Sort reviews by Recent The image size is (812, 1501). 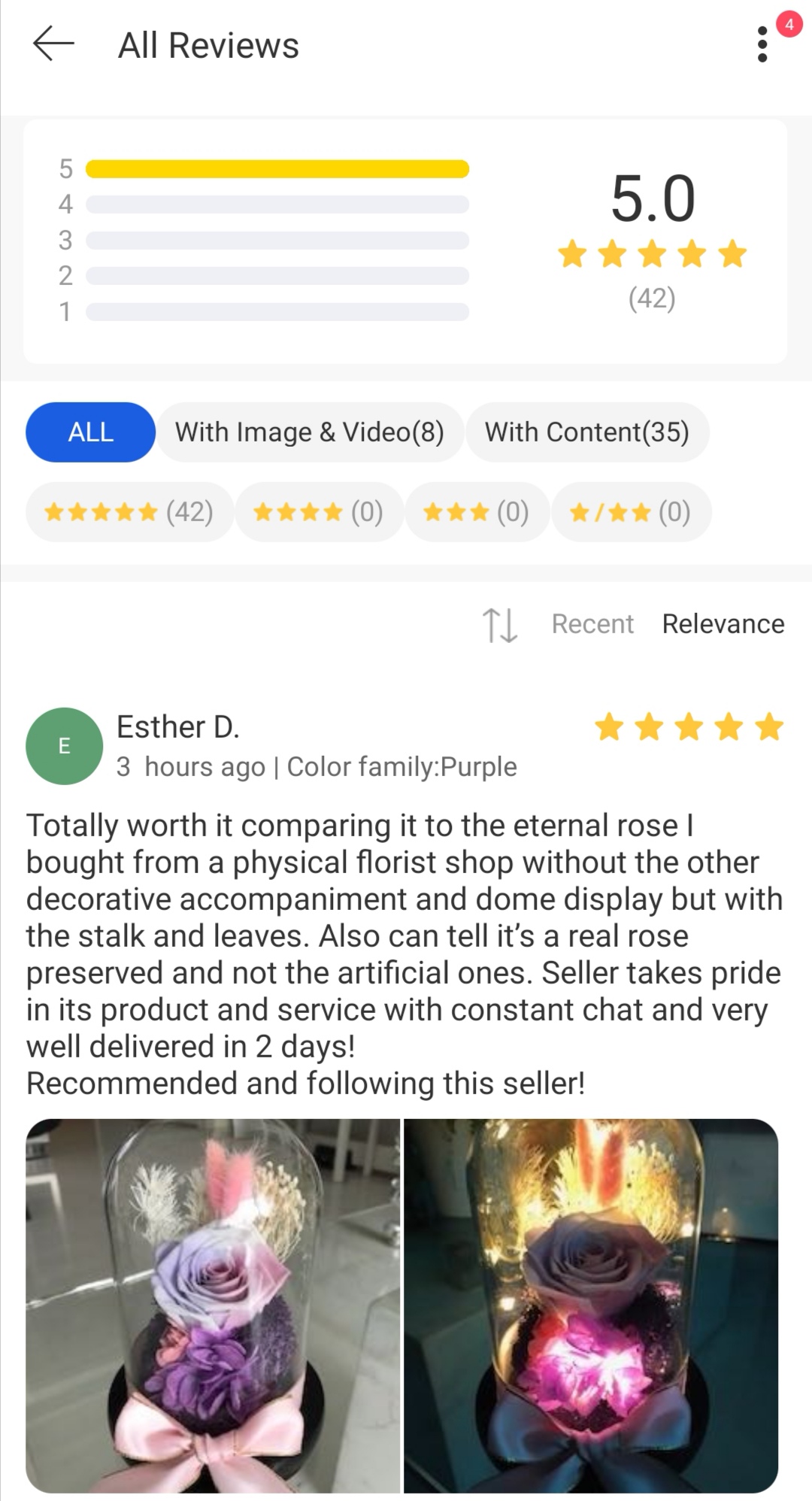[x=592, y=624]
